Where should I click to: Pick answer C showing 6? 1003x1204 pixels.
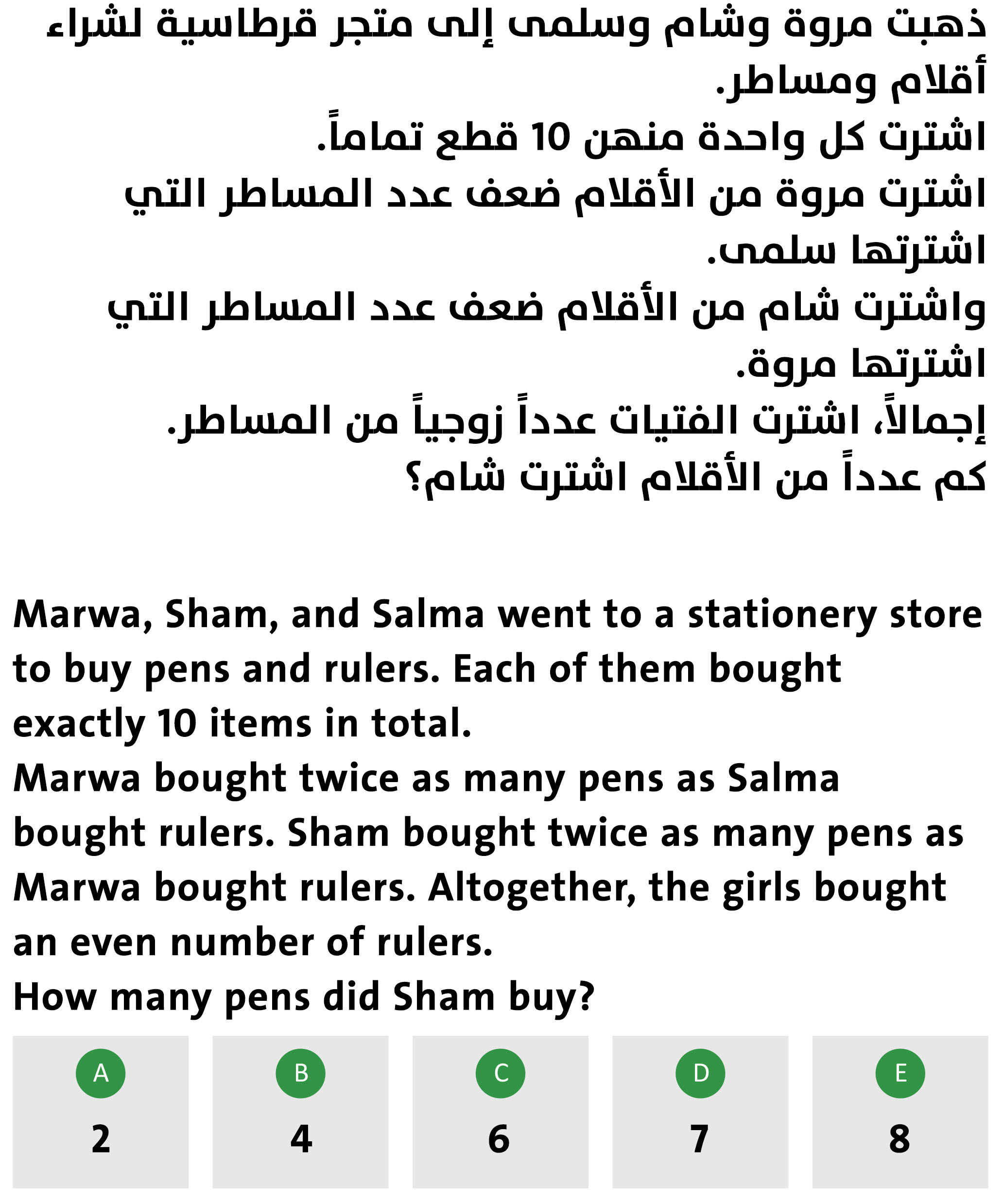pyautogui.click(x=501, y=1112)
